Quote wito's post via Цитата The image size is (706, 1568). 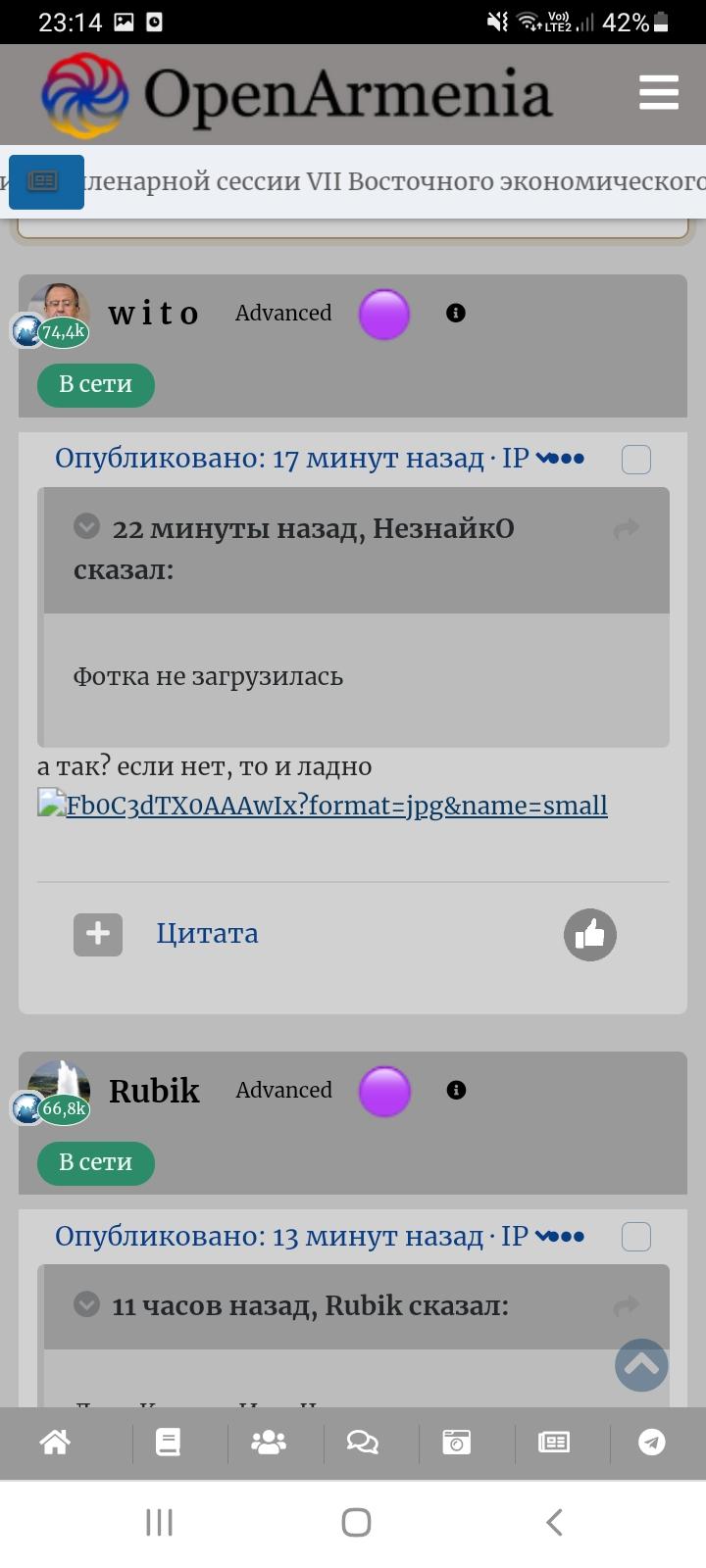point(207,933)
